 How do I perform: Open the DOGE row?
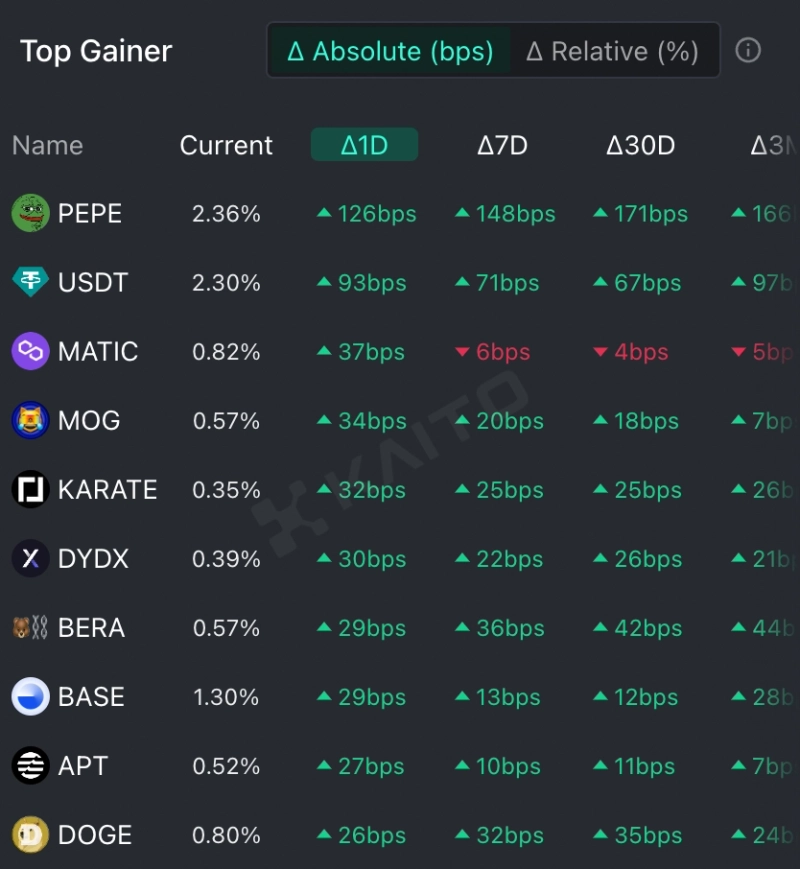pyautogui.click(x=95, y=835)
